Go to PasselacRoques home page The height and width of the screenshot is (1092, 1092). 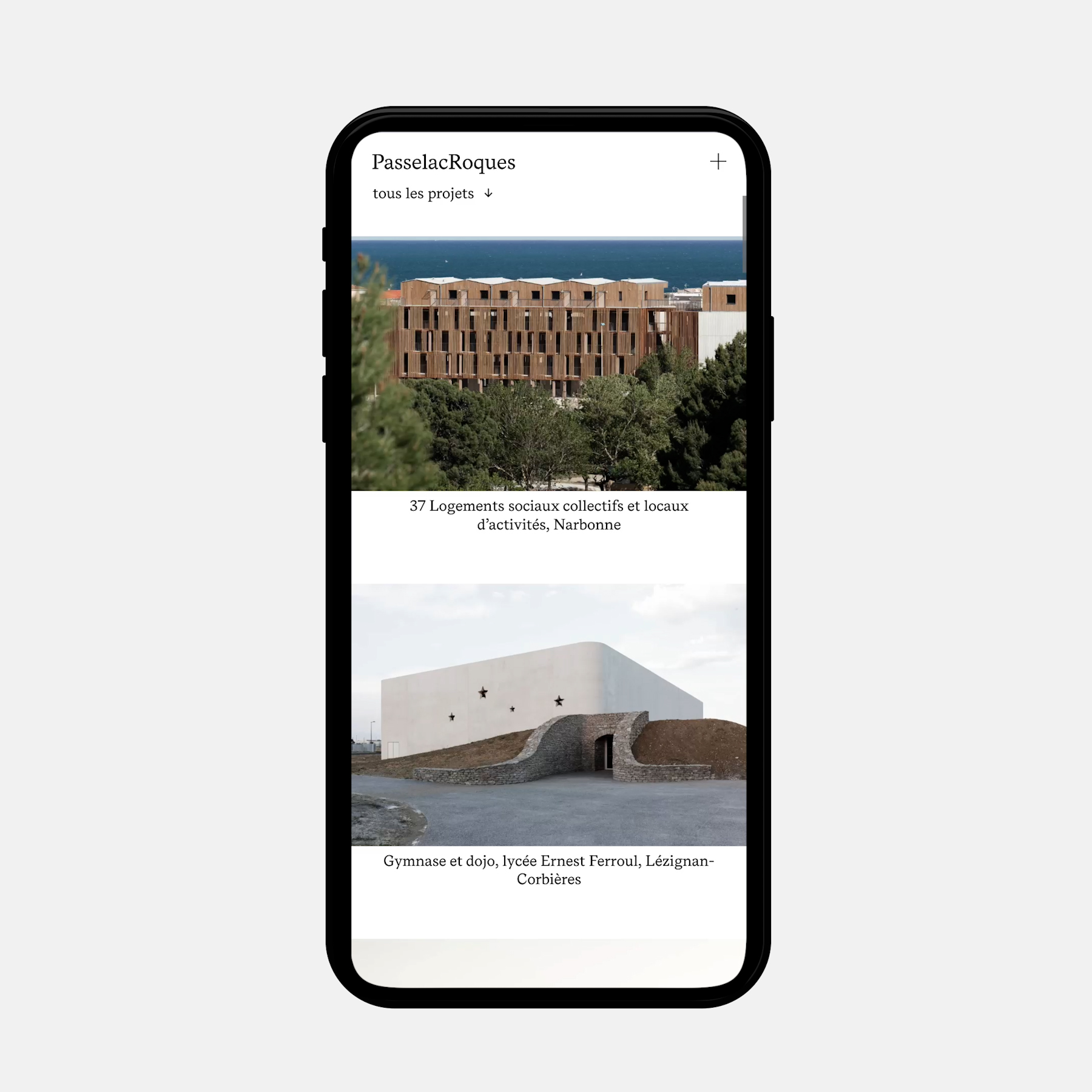[x=443, y=162]
